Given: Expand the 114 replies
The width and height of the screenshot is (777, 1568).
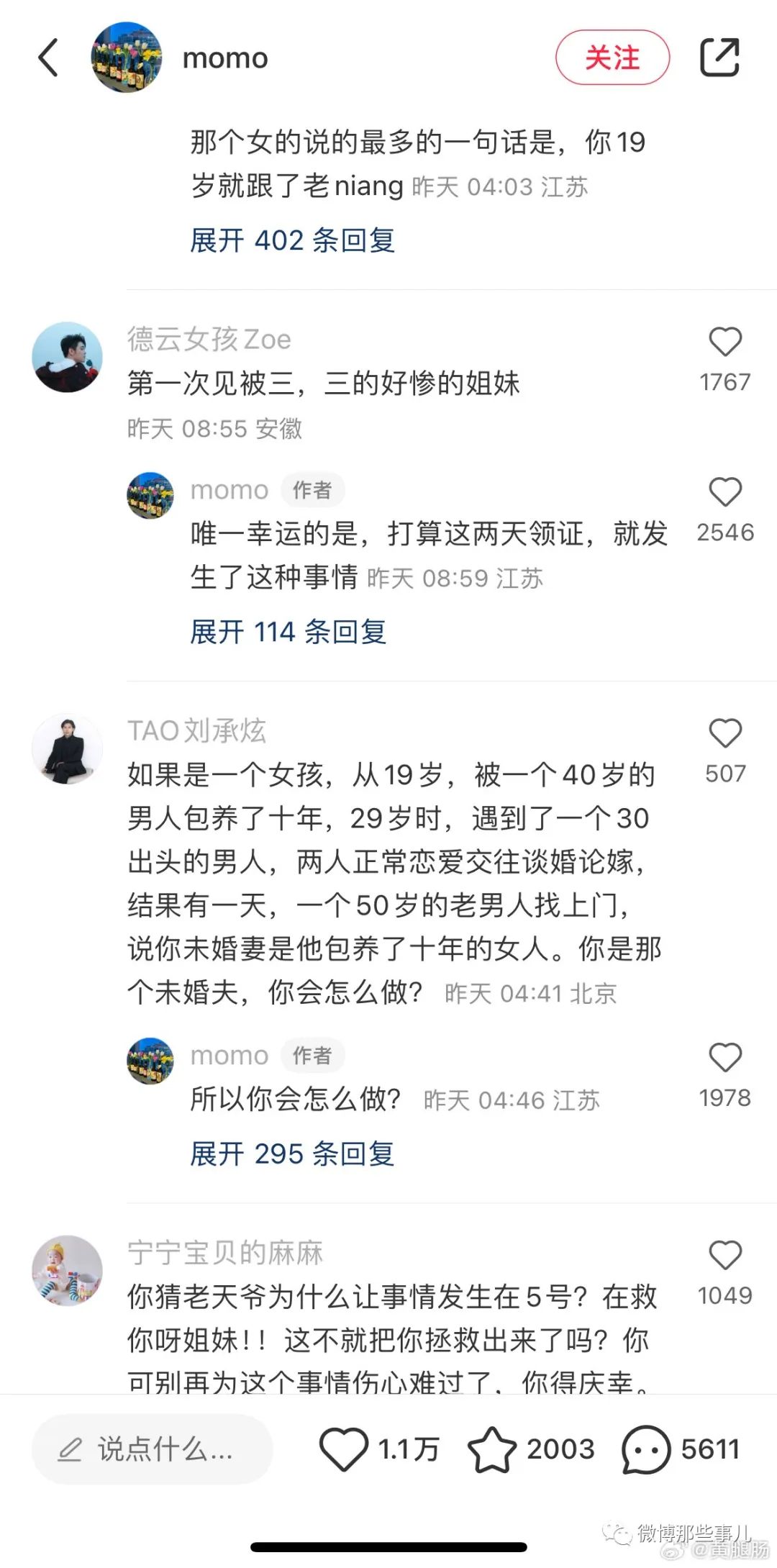Looking at the screenshot, I should (x=288, y=633).
